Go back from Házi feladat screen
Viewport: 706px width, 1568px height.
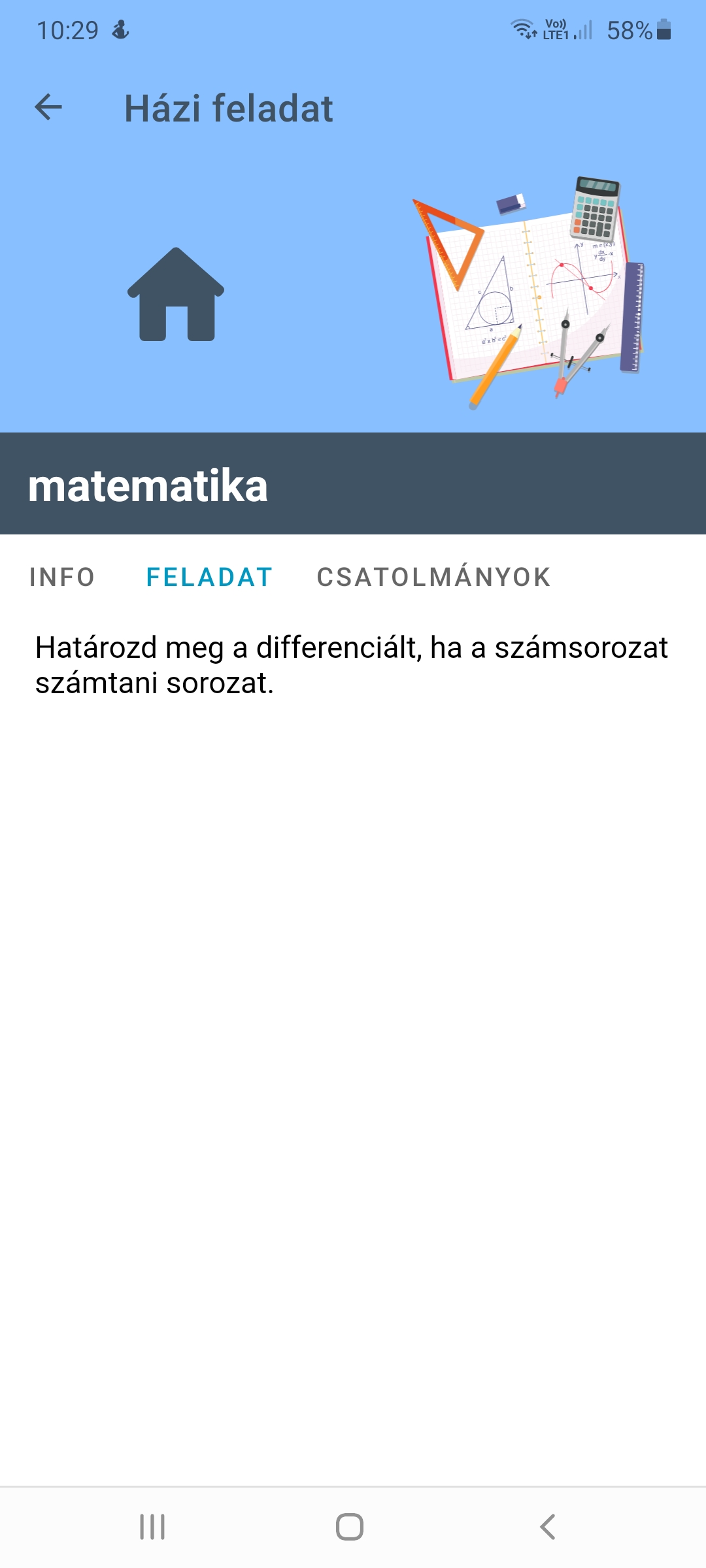[48, 108]
